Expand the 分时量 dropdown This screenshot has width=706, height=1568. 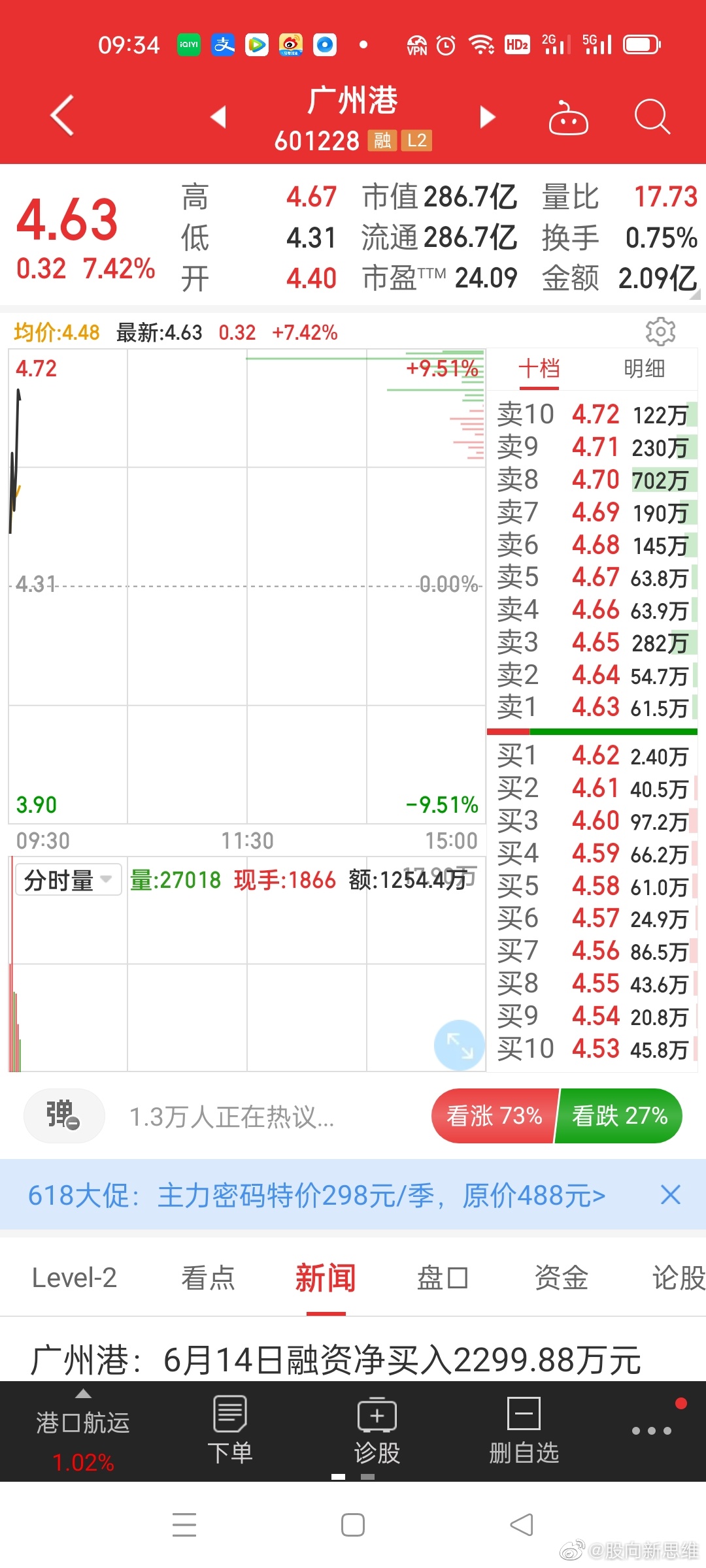[x=68, y=880]
